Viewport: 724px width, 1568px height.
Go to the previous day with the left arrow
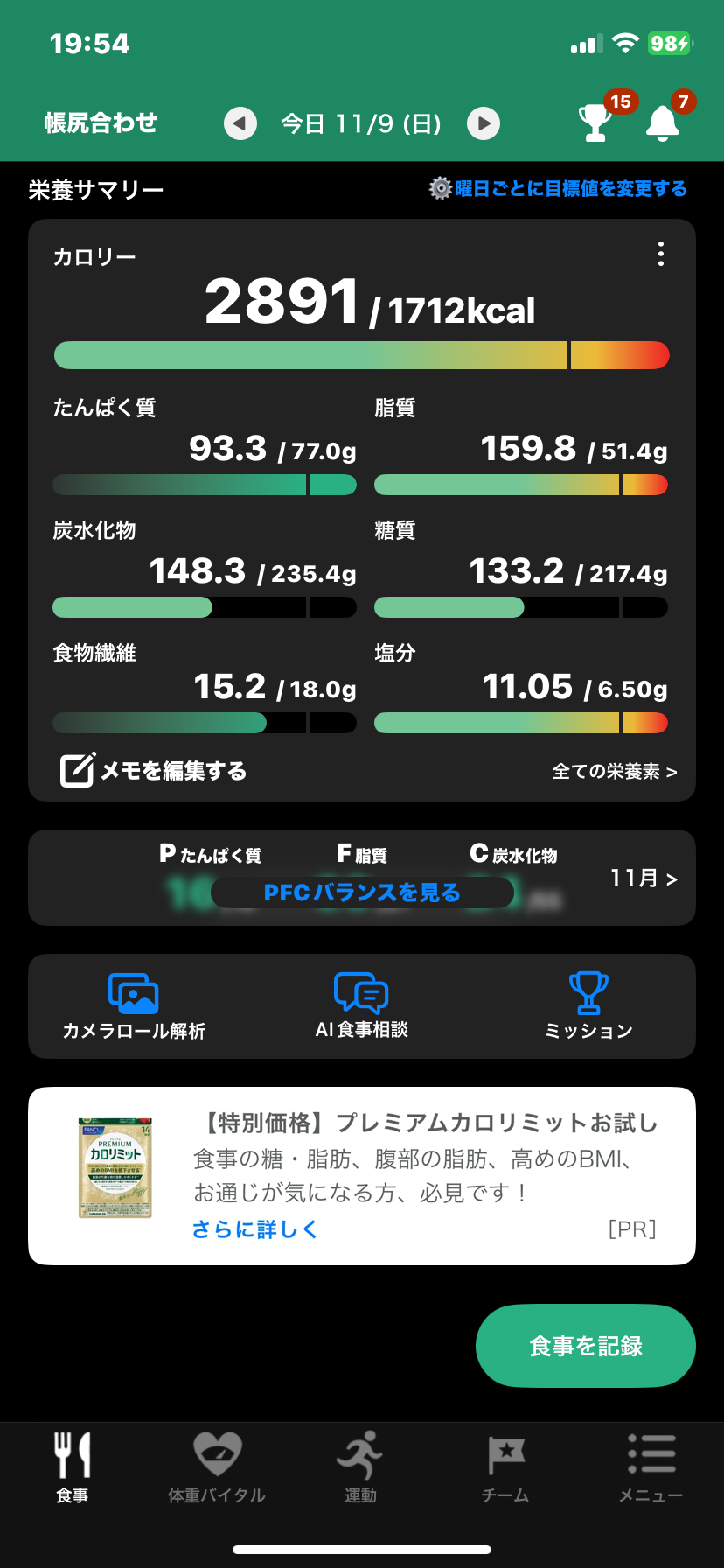(240, 123)
